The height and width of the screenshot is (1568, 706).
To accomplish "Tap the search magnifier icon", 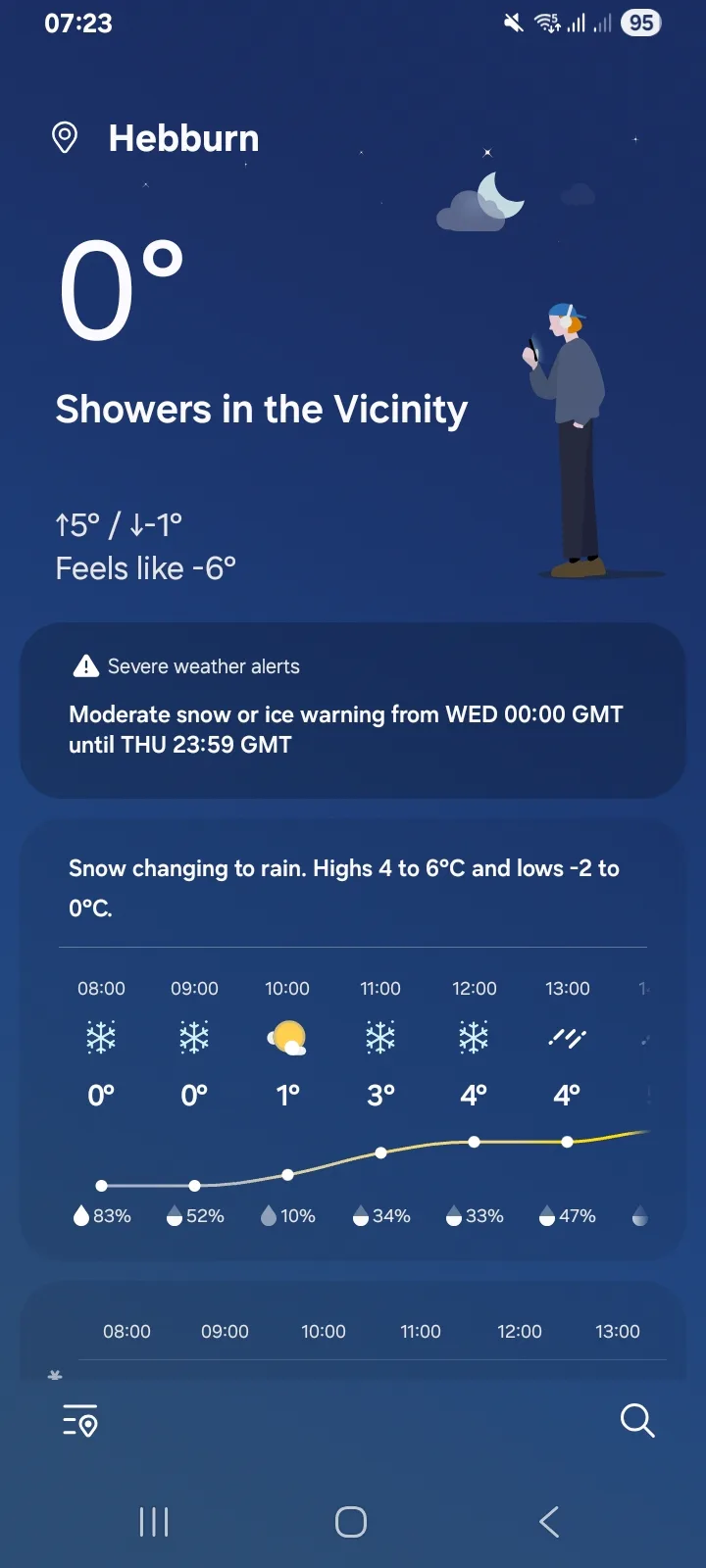I will pyautogui.click(x=637, y=1420).
